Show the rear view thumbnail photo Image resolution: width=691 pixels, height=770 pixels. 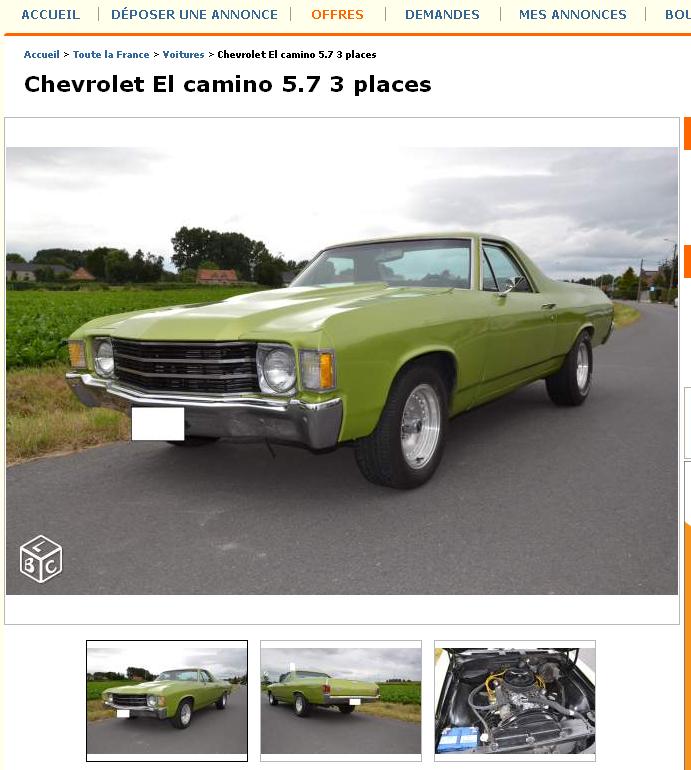coord(341,700)
